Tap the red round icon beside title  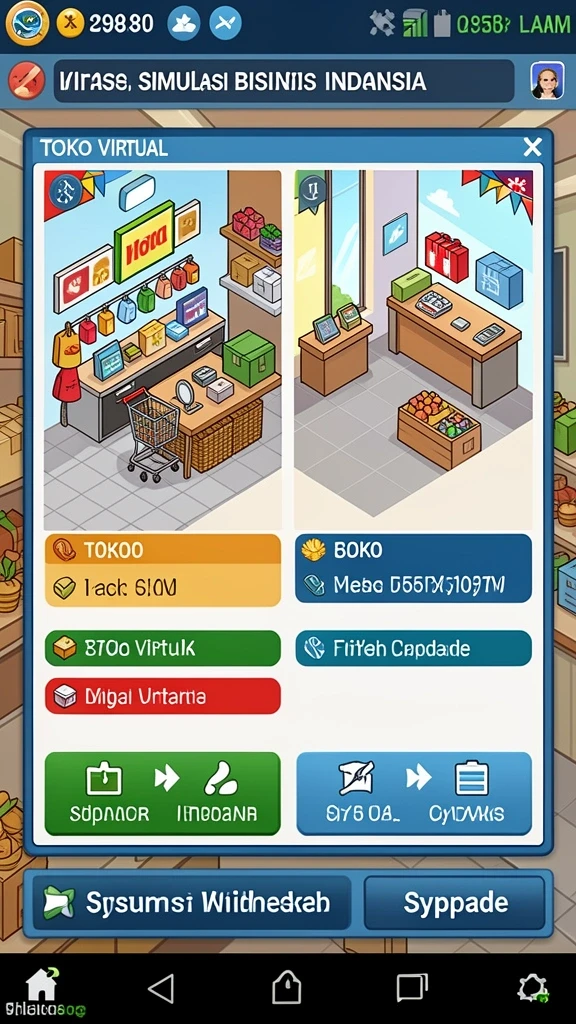click(26, 81)
